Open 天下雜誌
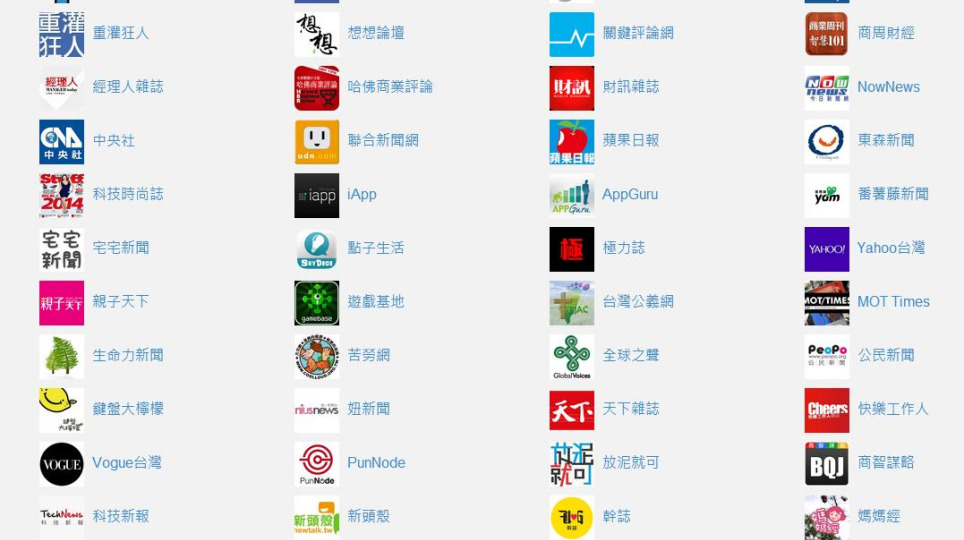The width and height of the screenshot is (964, 540). [x=630, y=409]
